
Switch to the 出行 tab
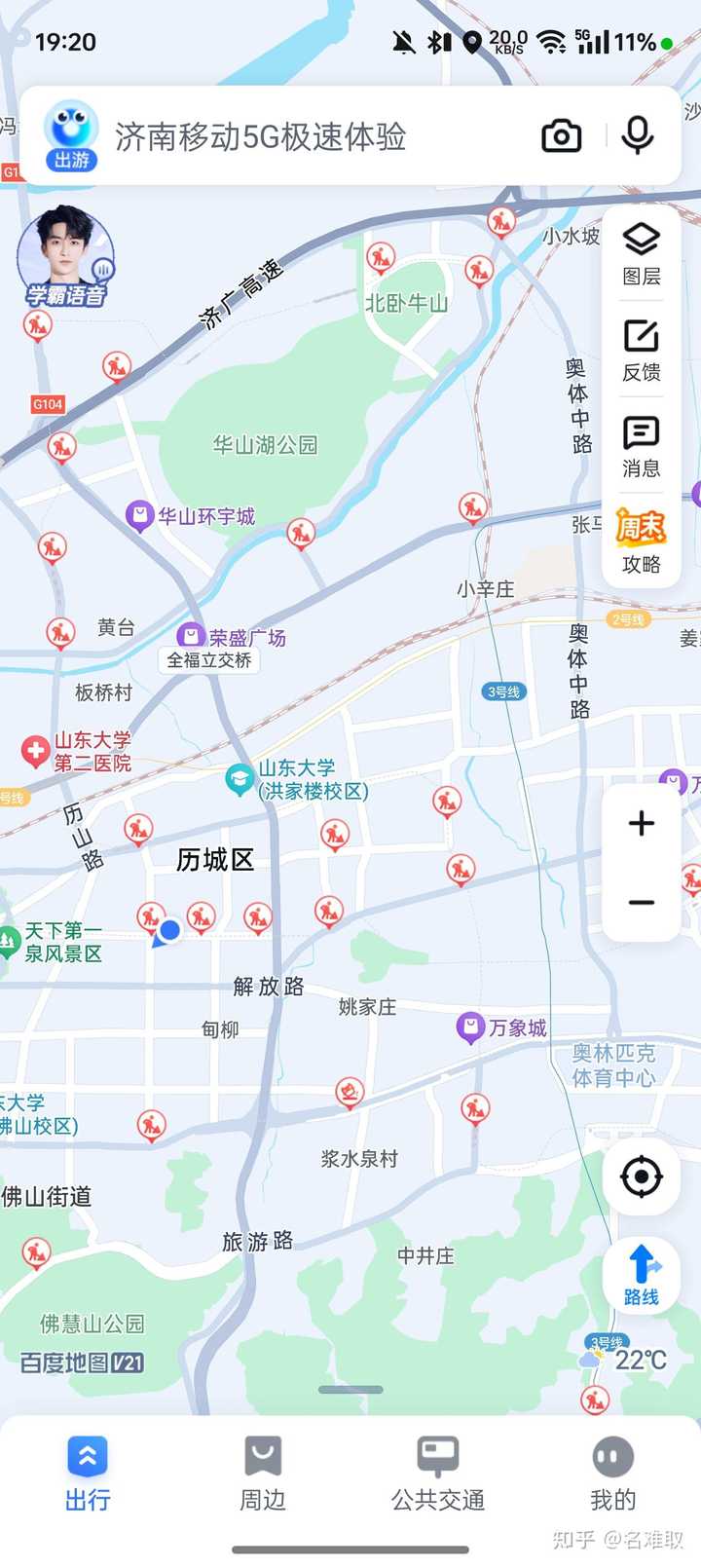click(88, 1474)
